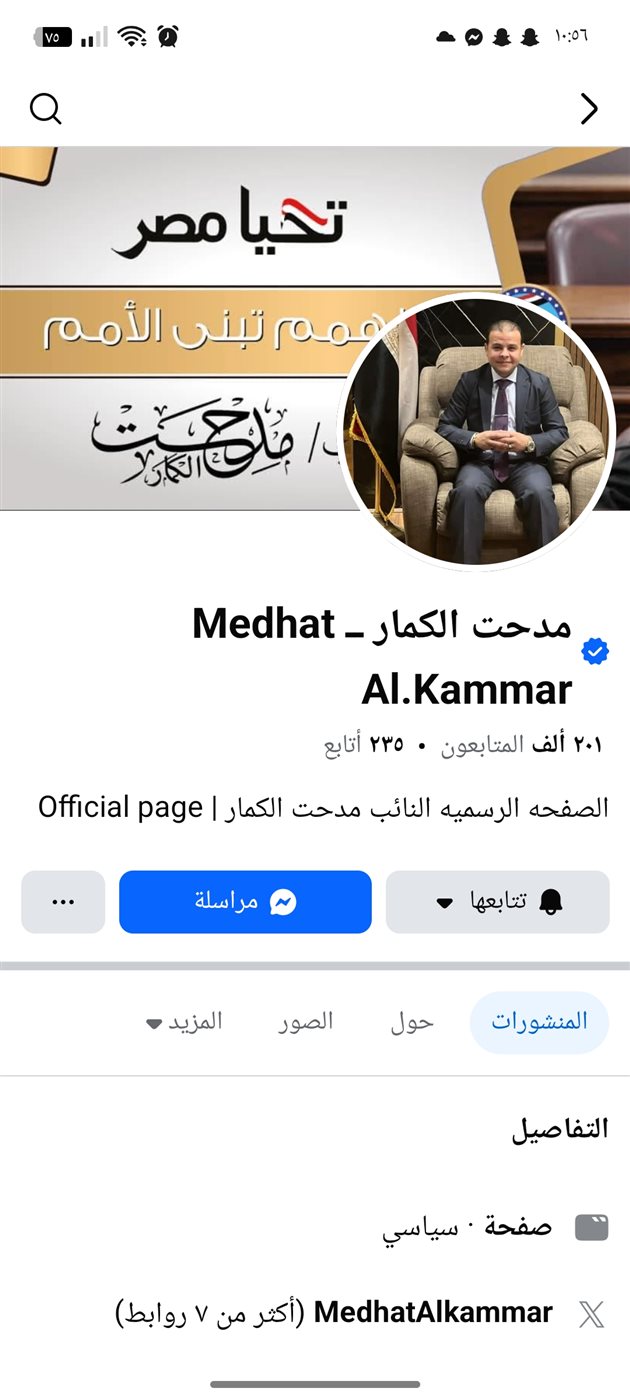Viewport: 630px width, 1400px height.
Task: Open the MedhatAlkammar X links row
Action: coord(360,1313)
